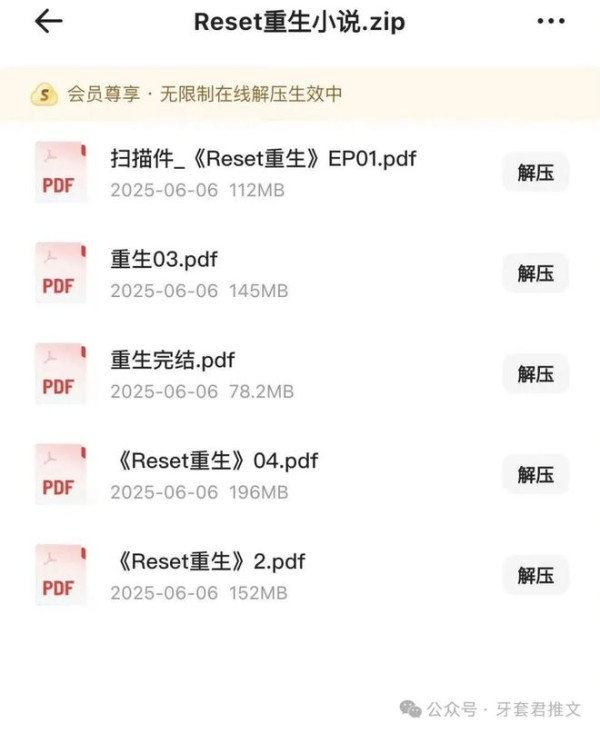Image resolution: width=600 pixels, height=733 pixels.
Task: Hit 解压 next to 《Reset重生》04.pdf
Action: point(535,475)
